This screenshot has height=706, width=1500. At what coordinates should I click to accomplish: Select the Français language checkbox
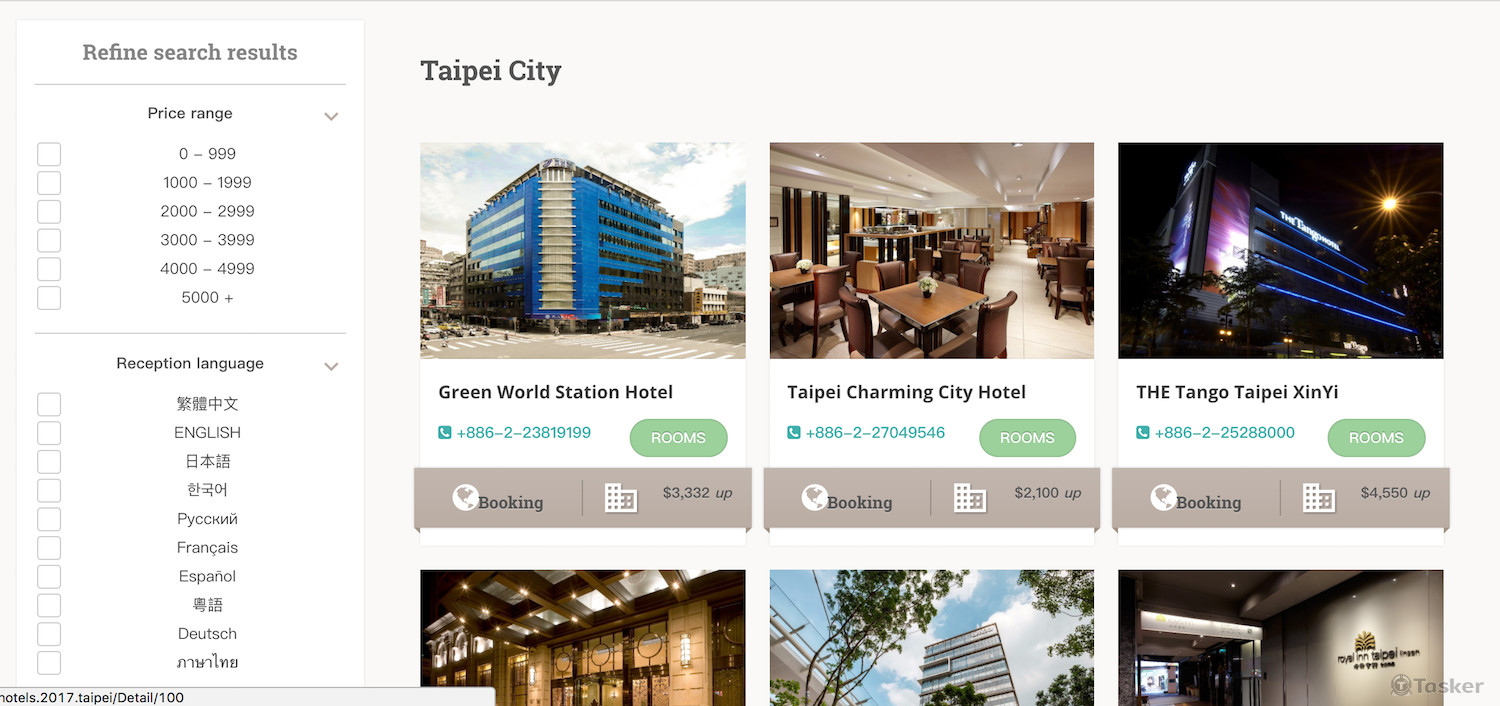coord(49,548)
